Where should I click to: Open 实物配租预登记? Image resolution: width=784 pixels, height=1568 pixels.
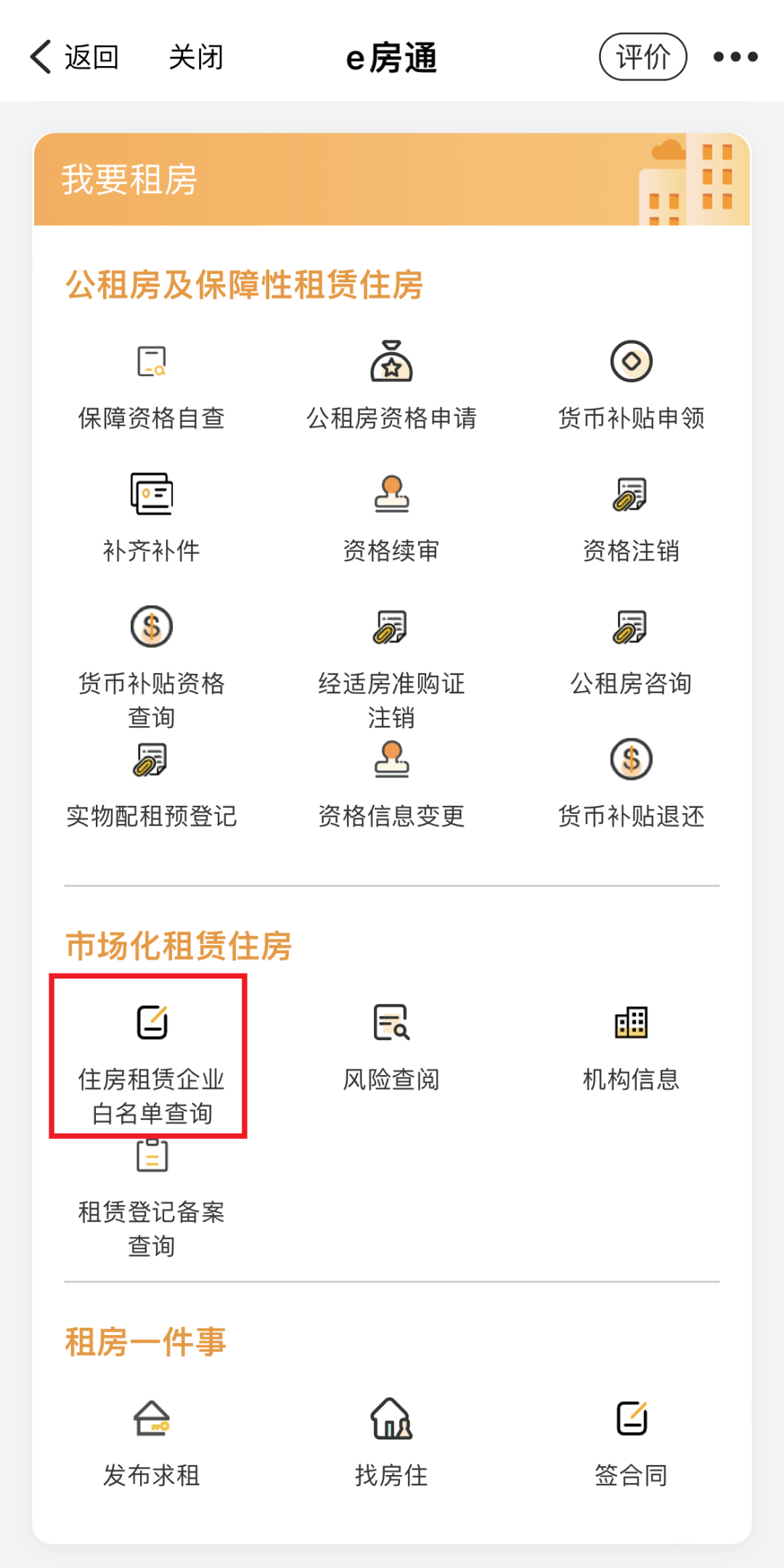pyautogui.click(x=152, y=785)
